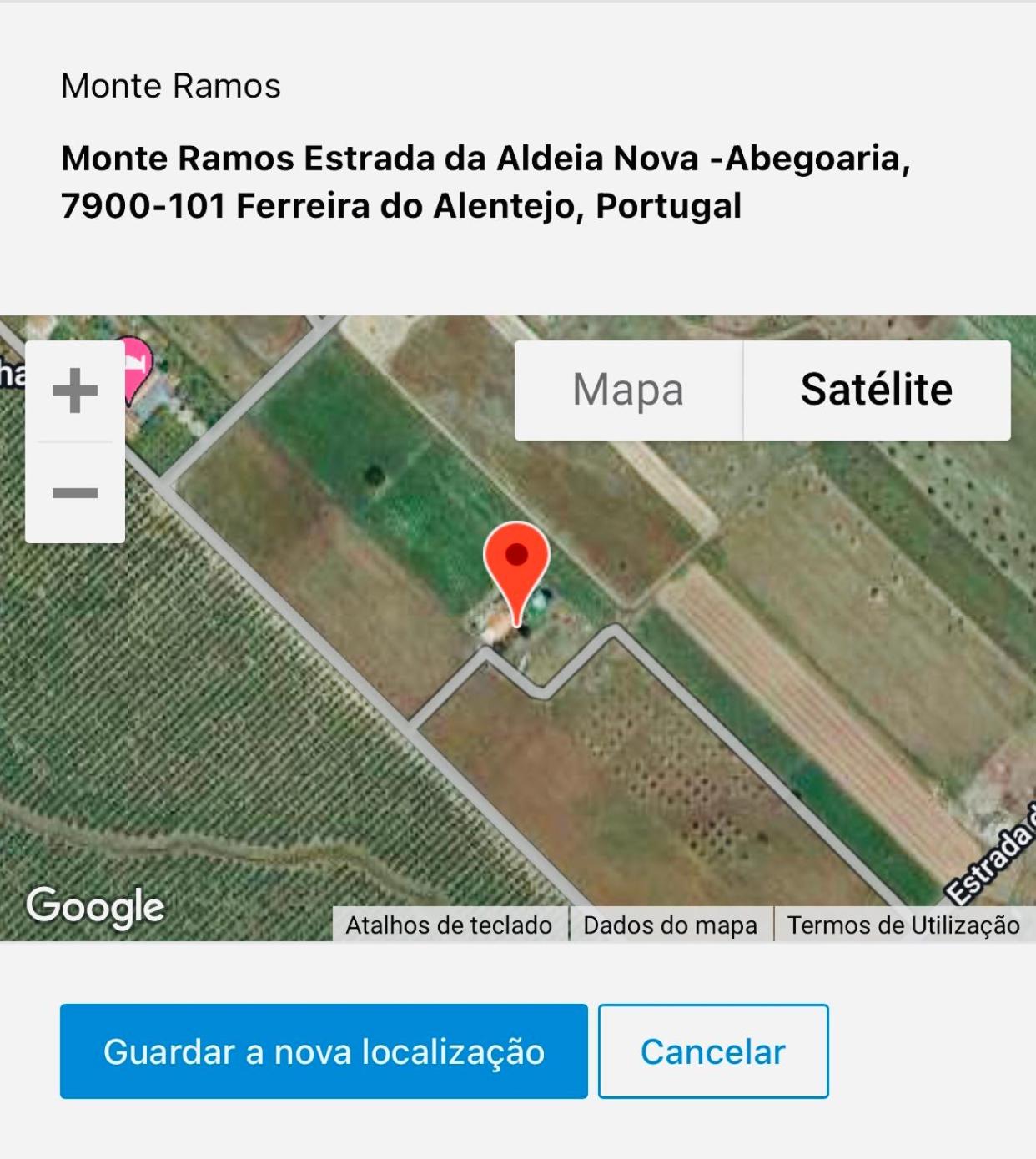Click the zoom control panel
The image size is (1036, 1159).
pyautogui.click(x=76, y=440)
